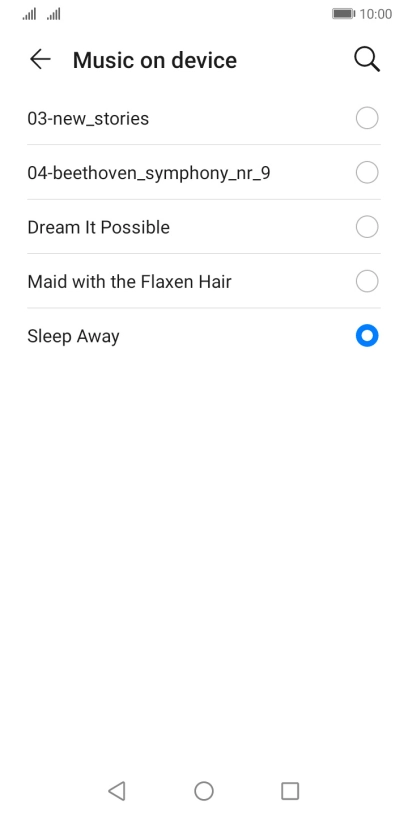Go back using the top-left arrow

(x=40, y=60)
